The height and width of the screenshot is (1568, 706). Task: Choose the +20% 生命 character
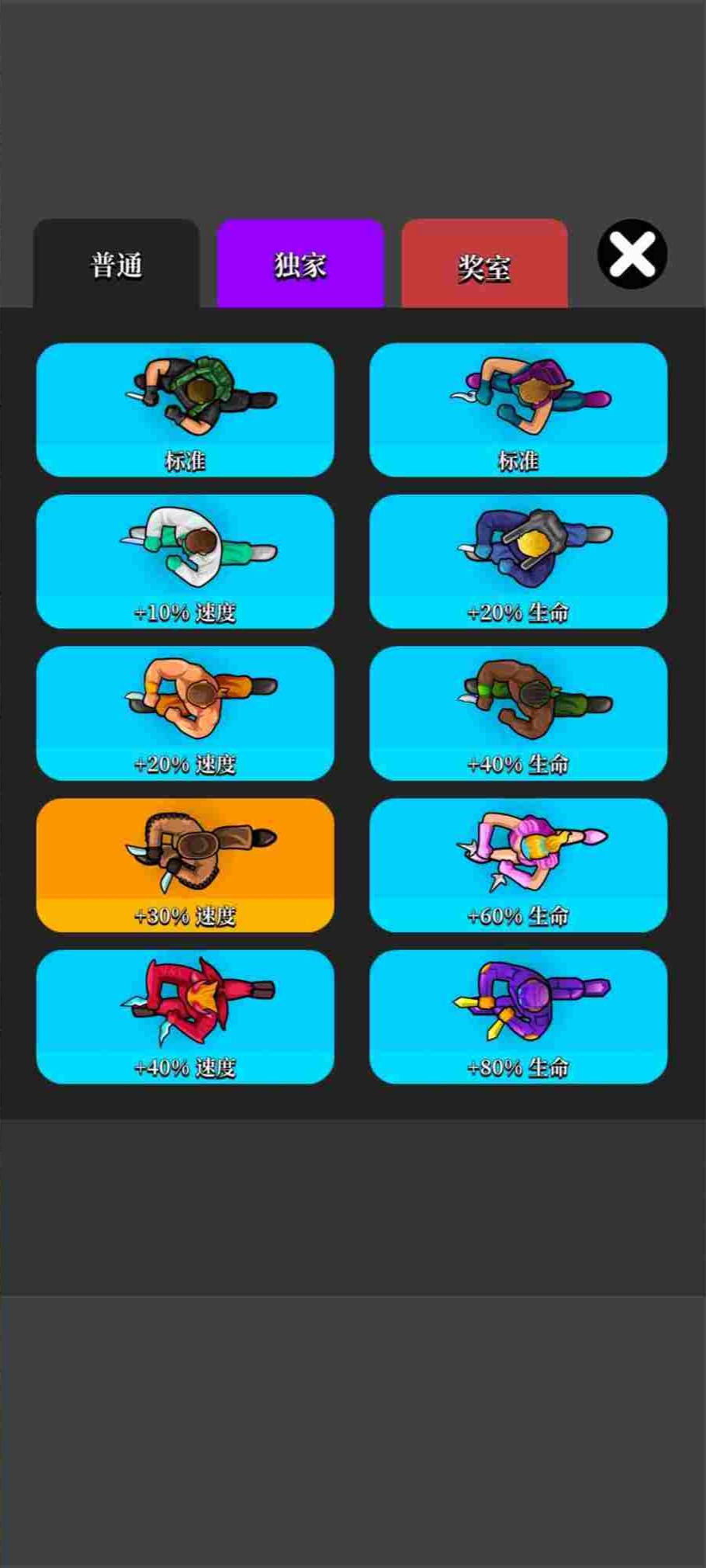point(518,561)
